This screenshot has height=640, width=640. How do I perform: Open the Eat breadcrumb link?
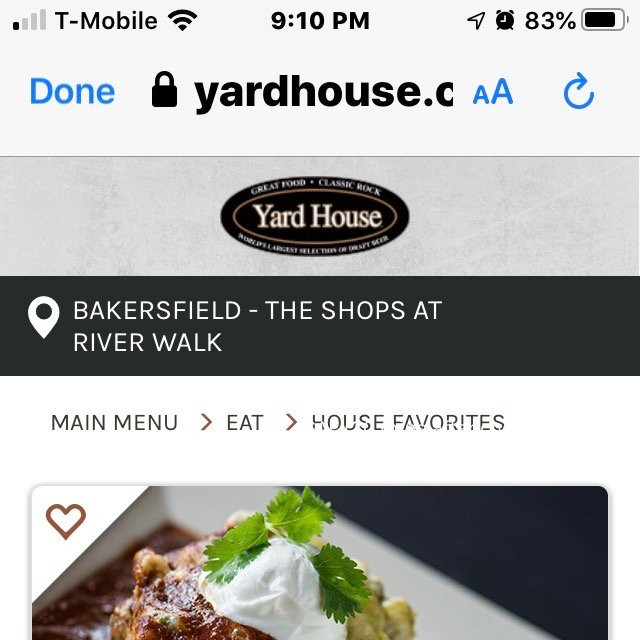[244, 423]
